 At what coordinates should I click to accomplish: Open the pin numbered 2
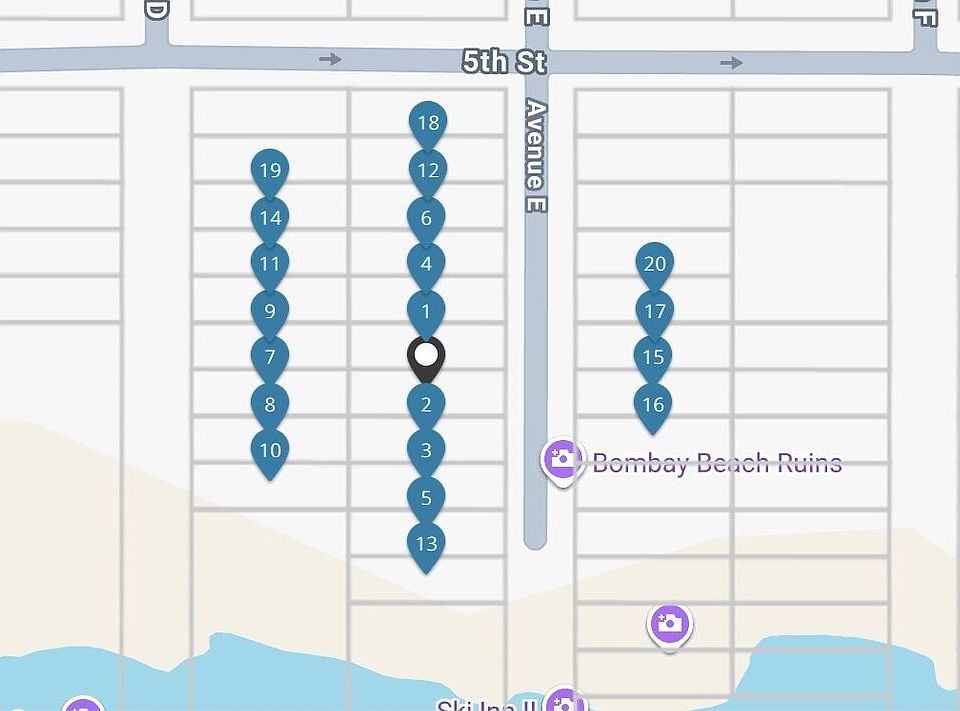click(x=426, y=404)
